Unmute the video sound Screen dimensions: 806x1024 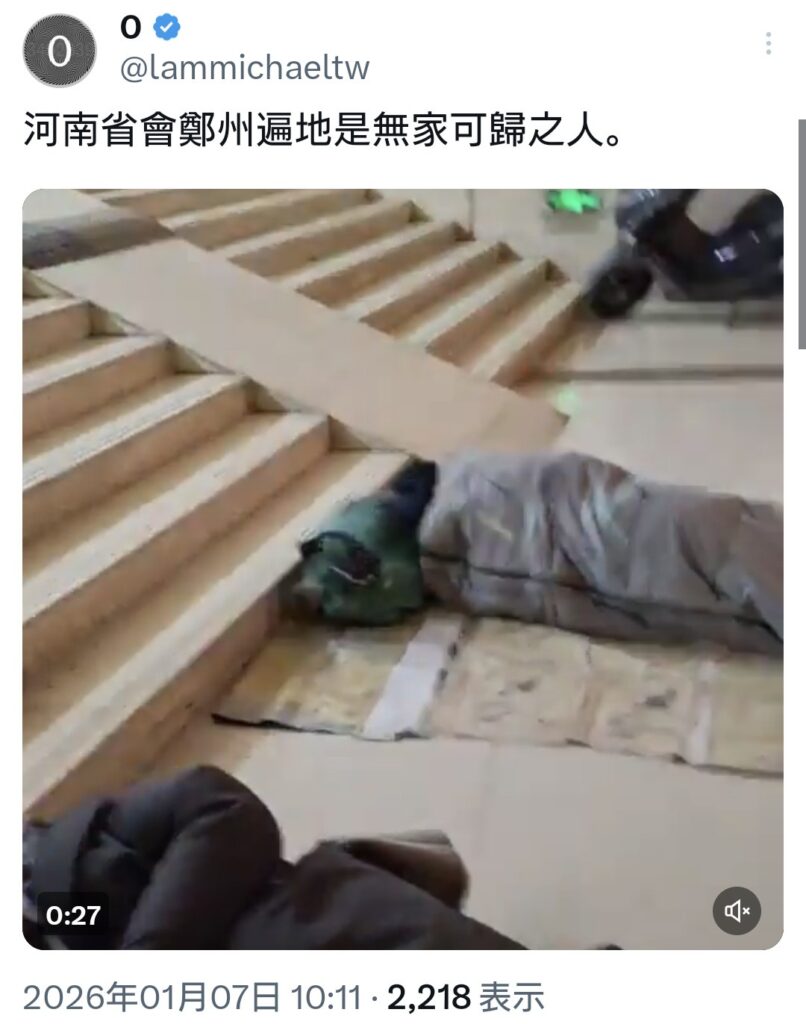[x=737, y=911]
